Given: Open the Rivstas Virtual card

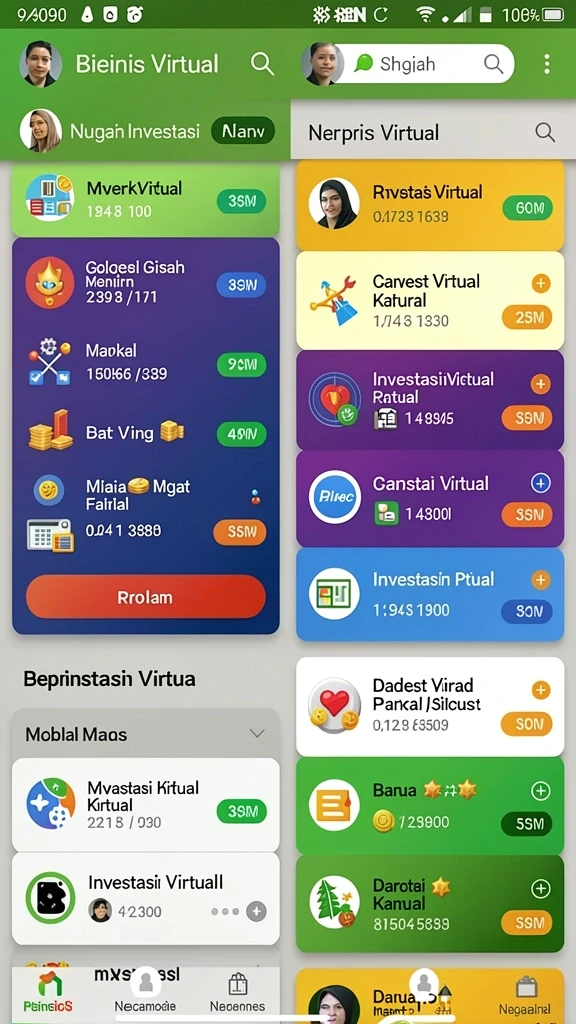Looking at the screenshot, I should tap(430, 205).
